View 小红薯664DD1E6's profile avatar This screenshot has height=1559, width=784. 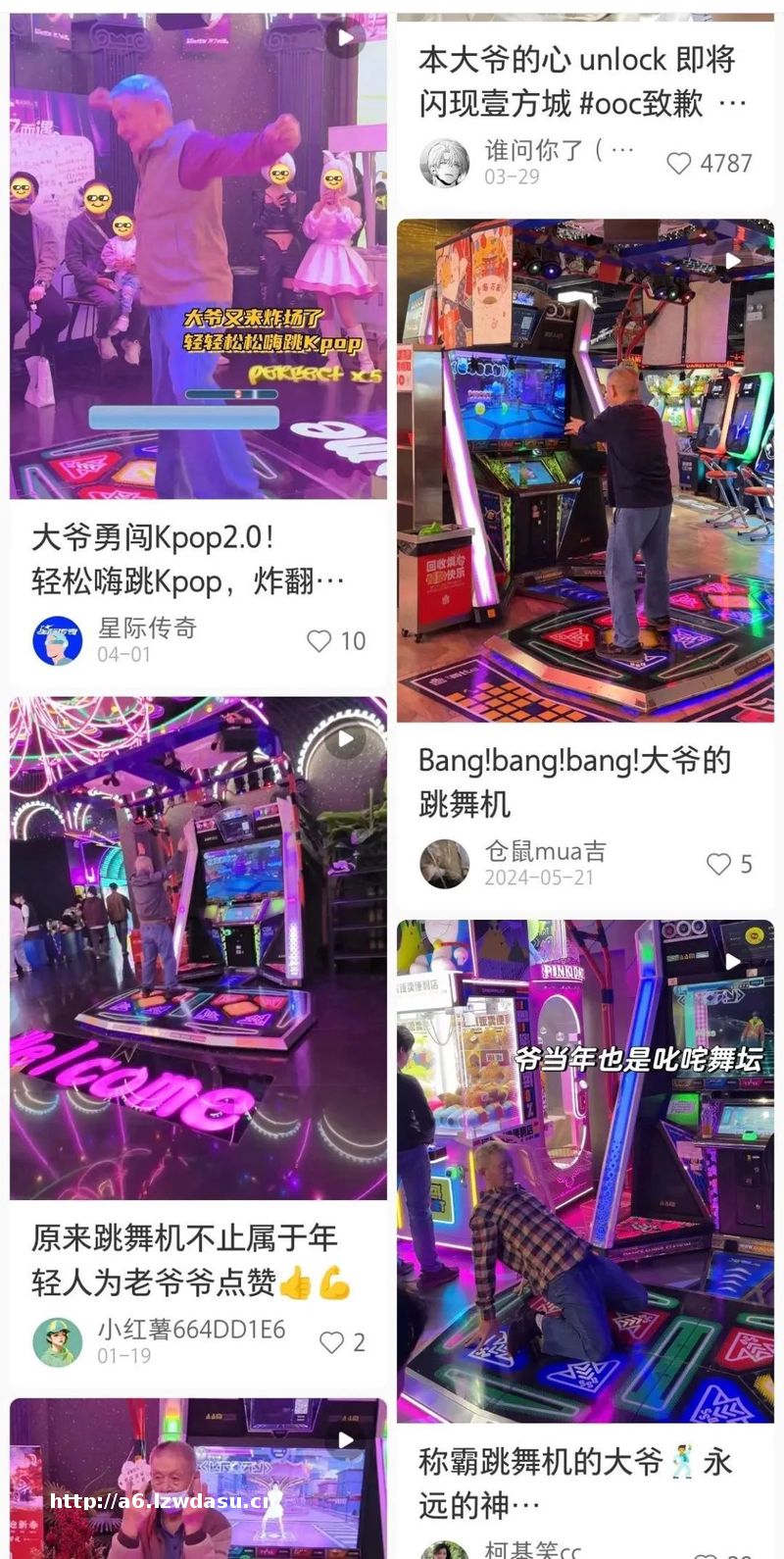coord(57,1342)
